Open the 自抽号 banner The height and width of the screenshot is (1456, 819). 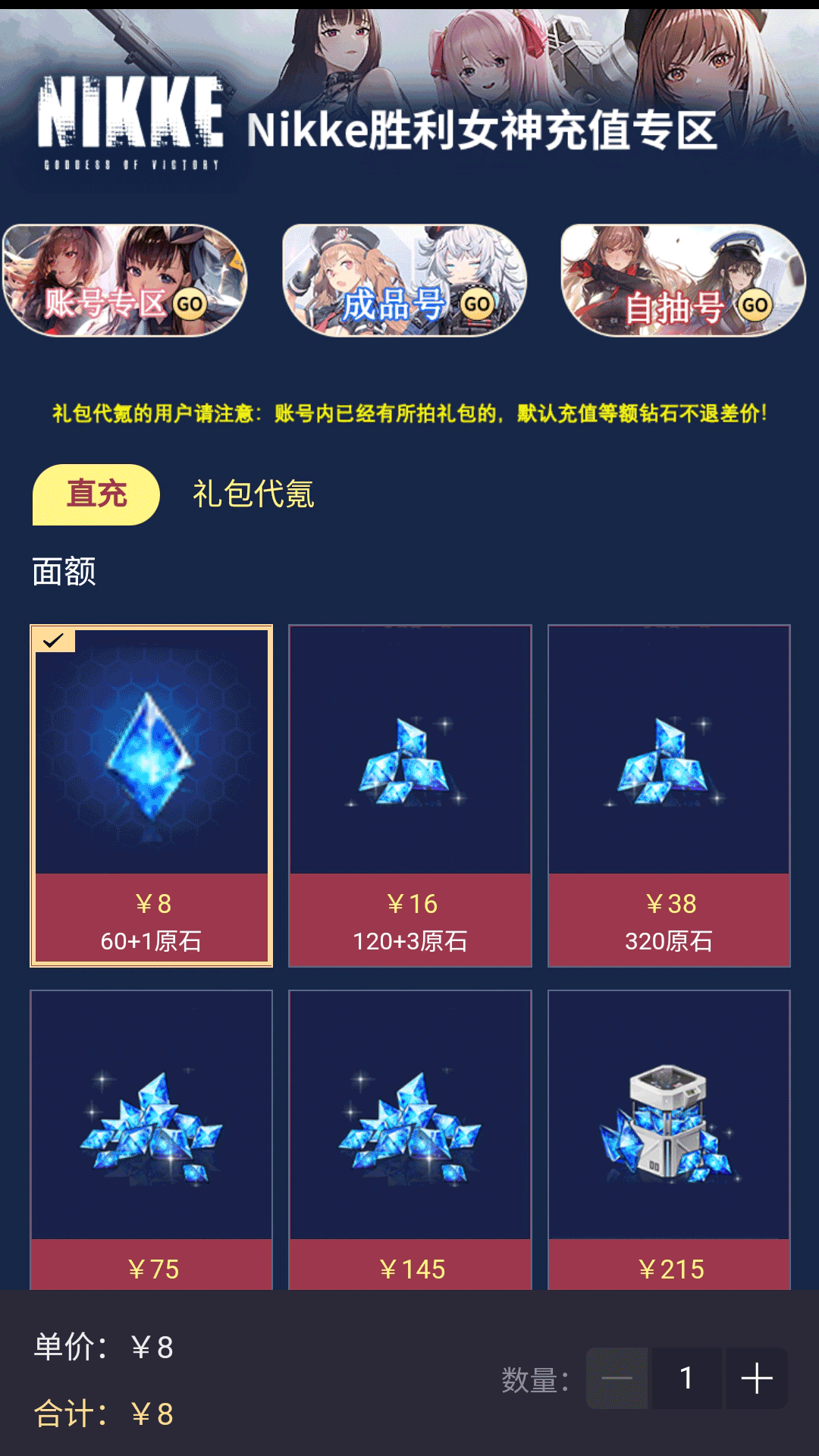pos(682,281)
